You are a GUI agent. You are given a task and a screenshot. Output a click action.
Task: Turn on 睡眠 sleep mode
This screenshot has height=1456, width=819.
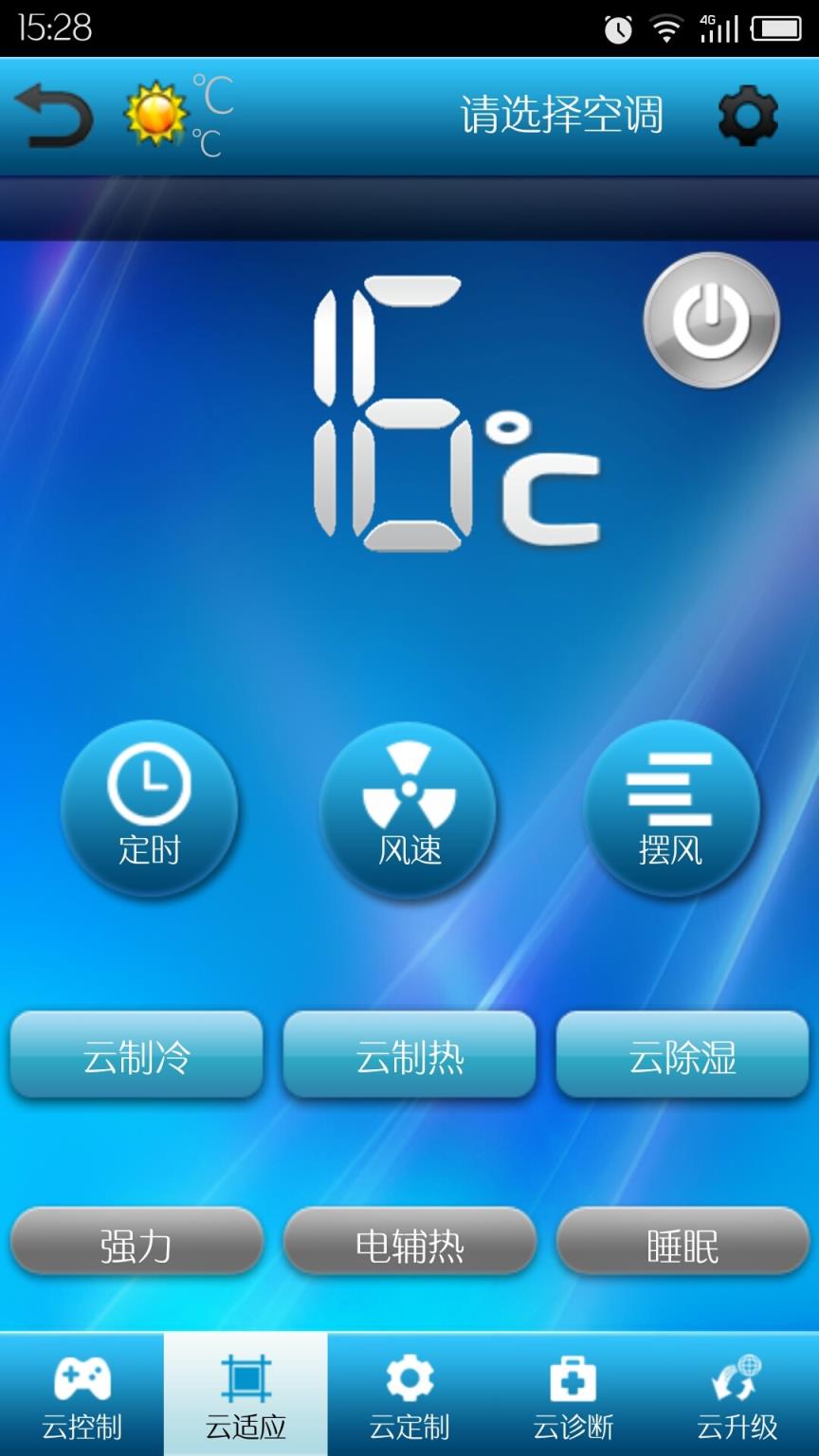pos(681,1242)
